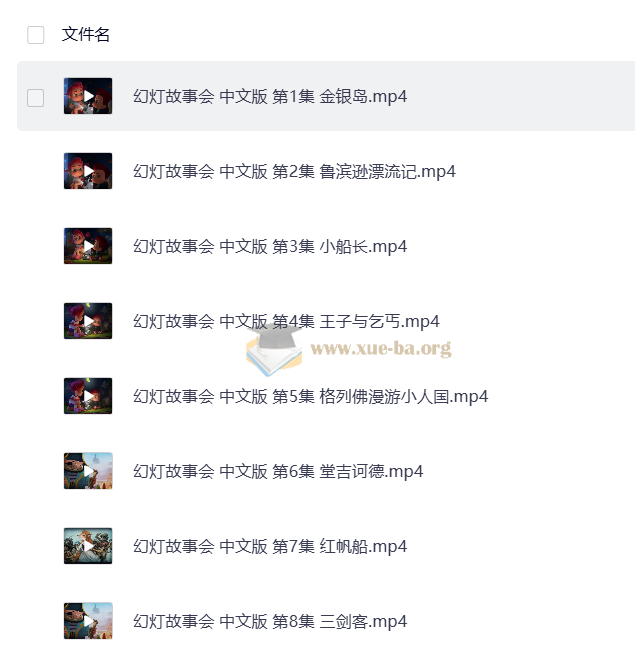Check the box for 第1集 金银岛.mp4

coord(36,97)
